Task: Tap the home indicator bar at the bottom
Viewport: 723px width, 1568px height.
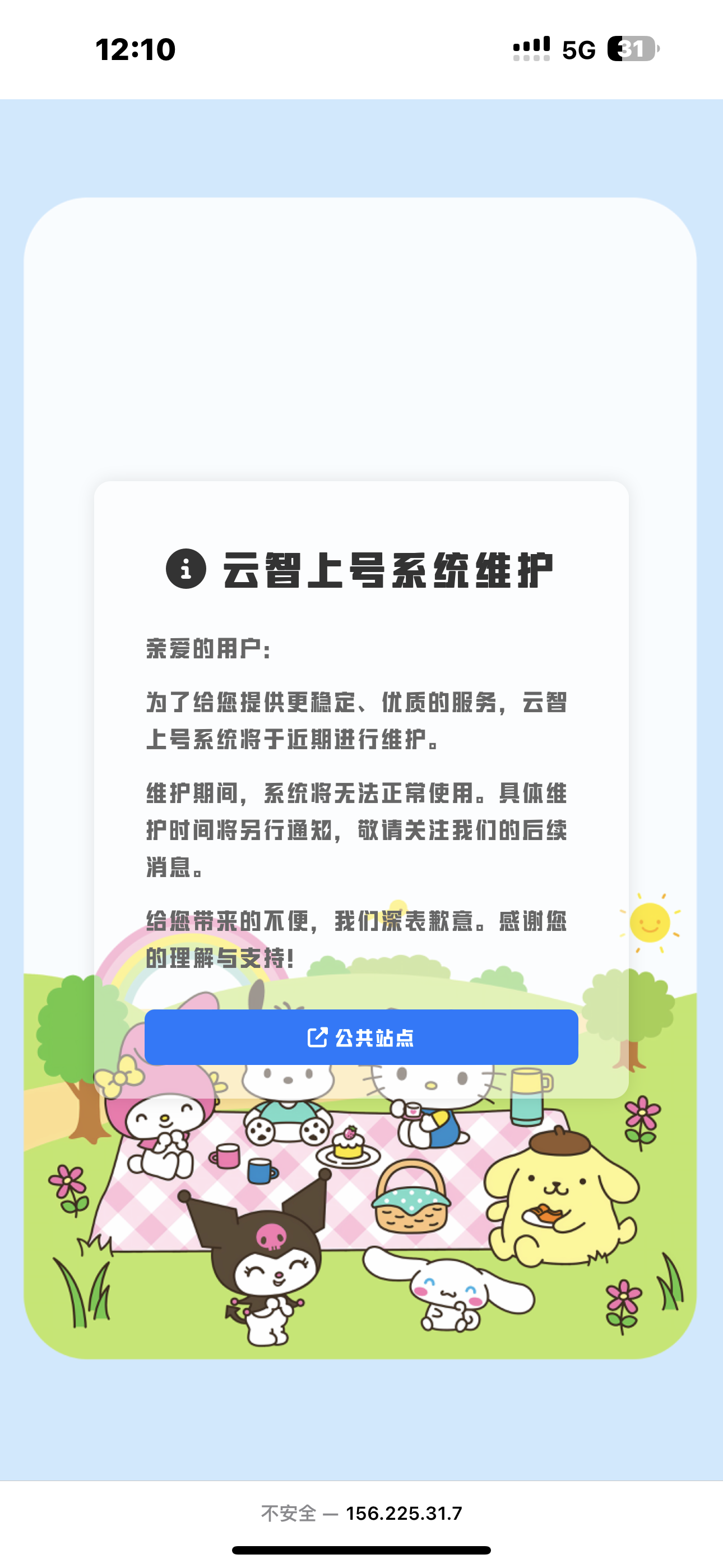Action: (x=361, y=1549)
